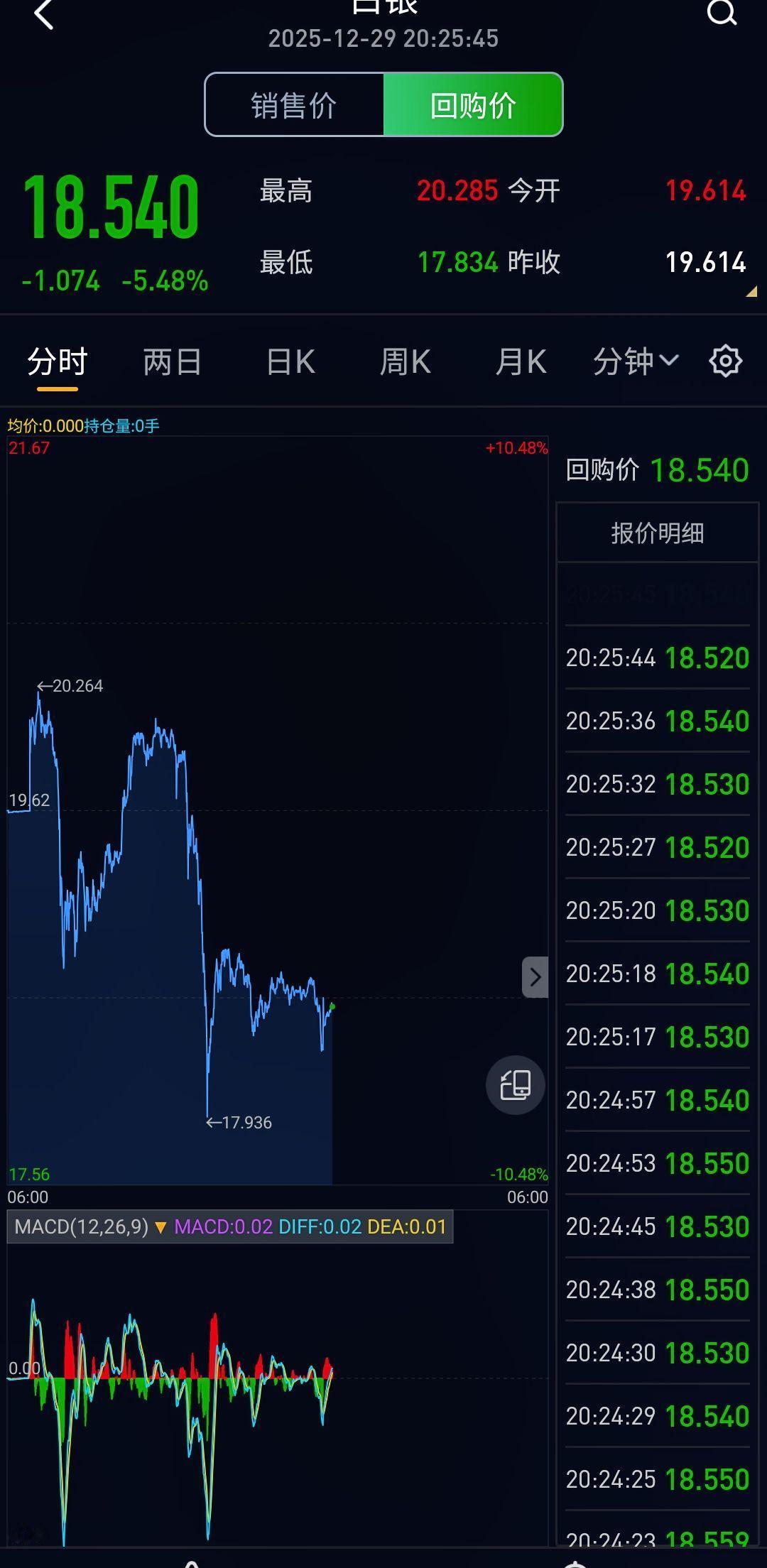
Task: Open the 周K chart tab
Action: click(405, 361)
